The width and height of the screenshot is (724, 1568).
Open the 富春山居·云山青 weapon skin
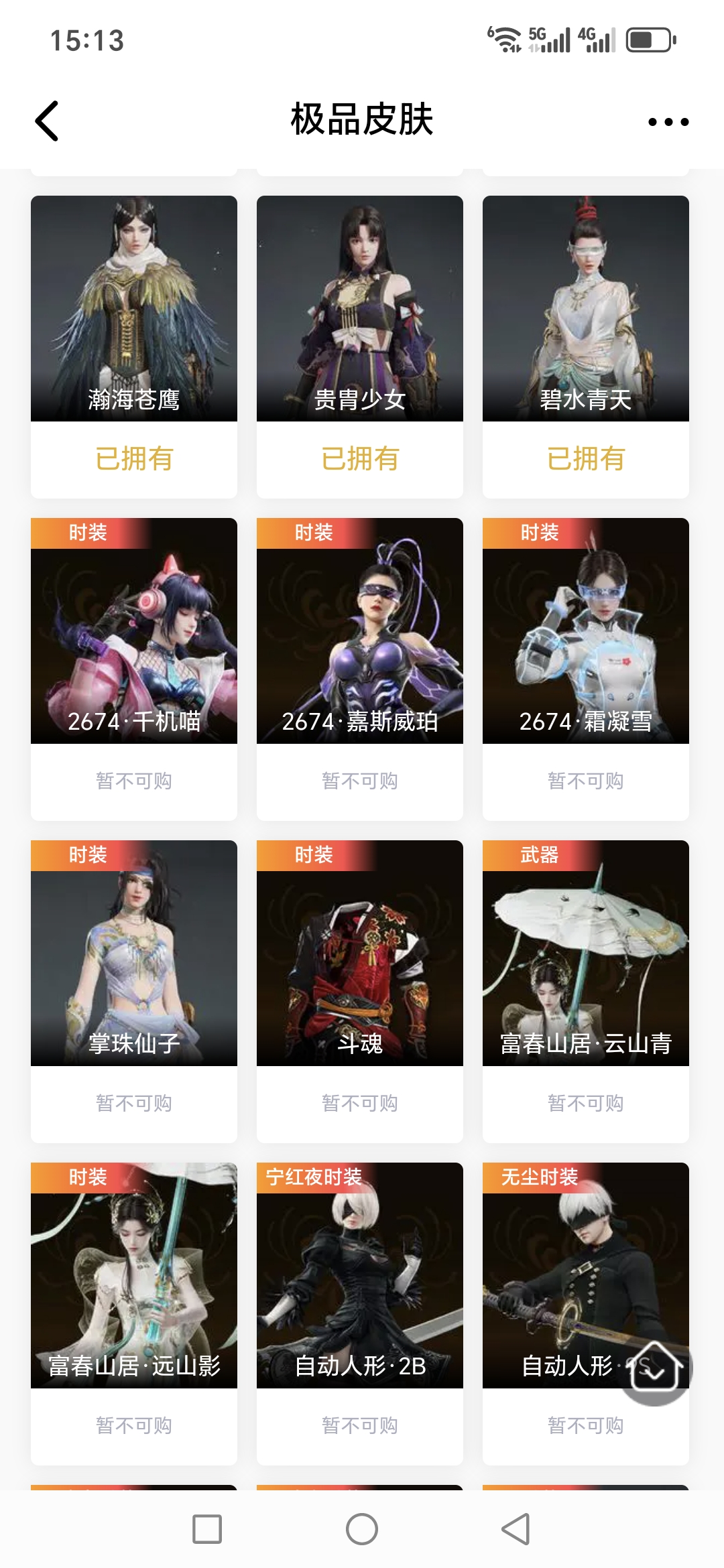click(585, 953)
